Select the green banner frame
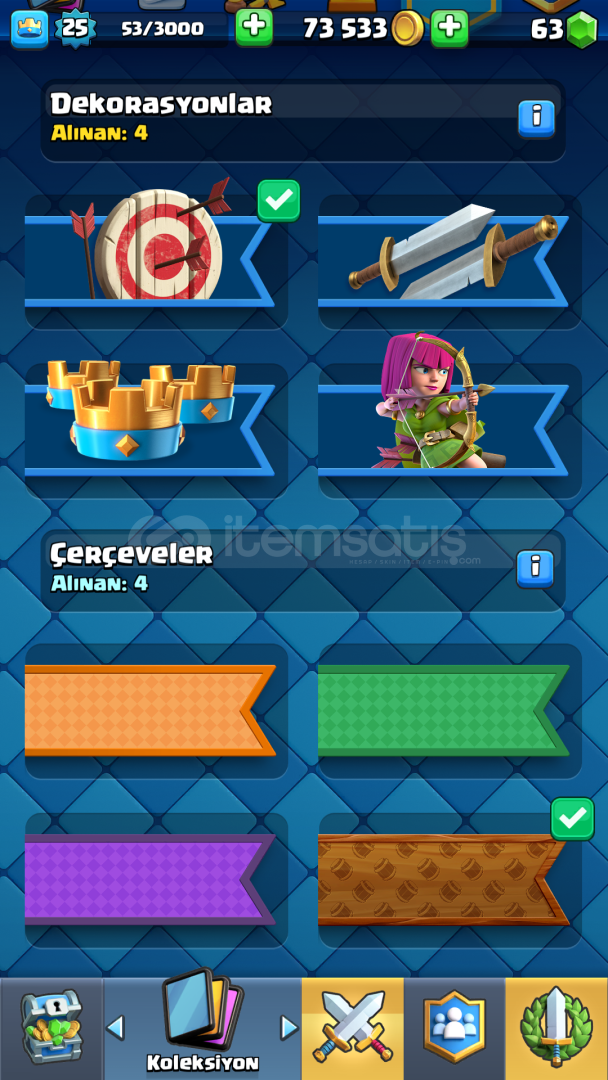 [x=450, y=711]
